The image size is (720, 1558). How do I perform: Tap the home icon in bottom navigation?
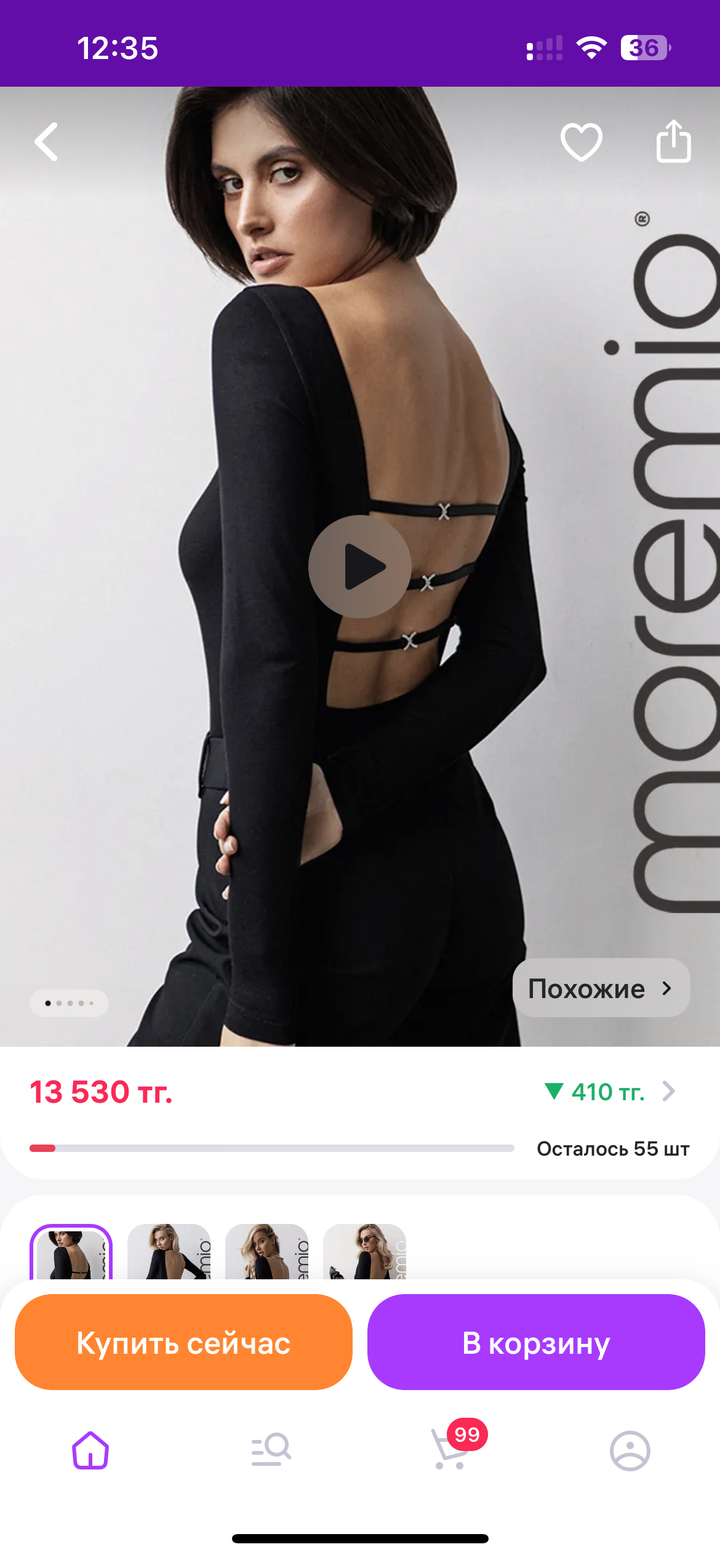pos(89,1450)
